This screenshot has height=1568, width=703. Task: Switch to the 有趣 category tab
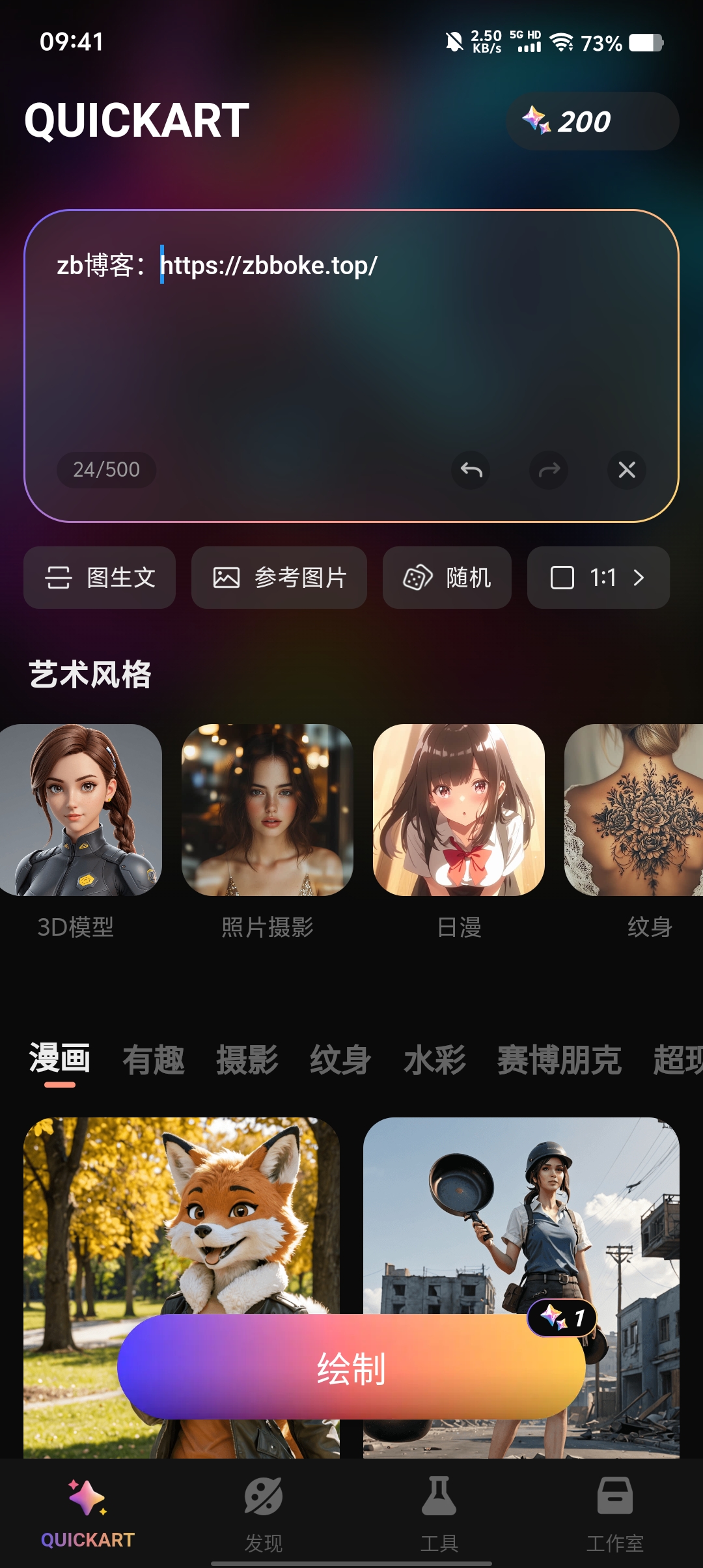(x=154, y=1060)
